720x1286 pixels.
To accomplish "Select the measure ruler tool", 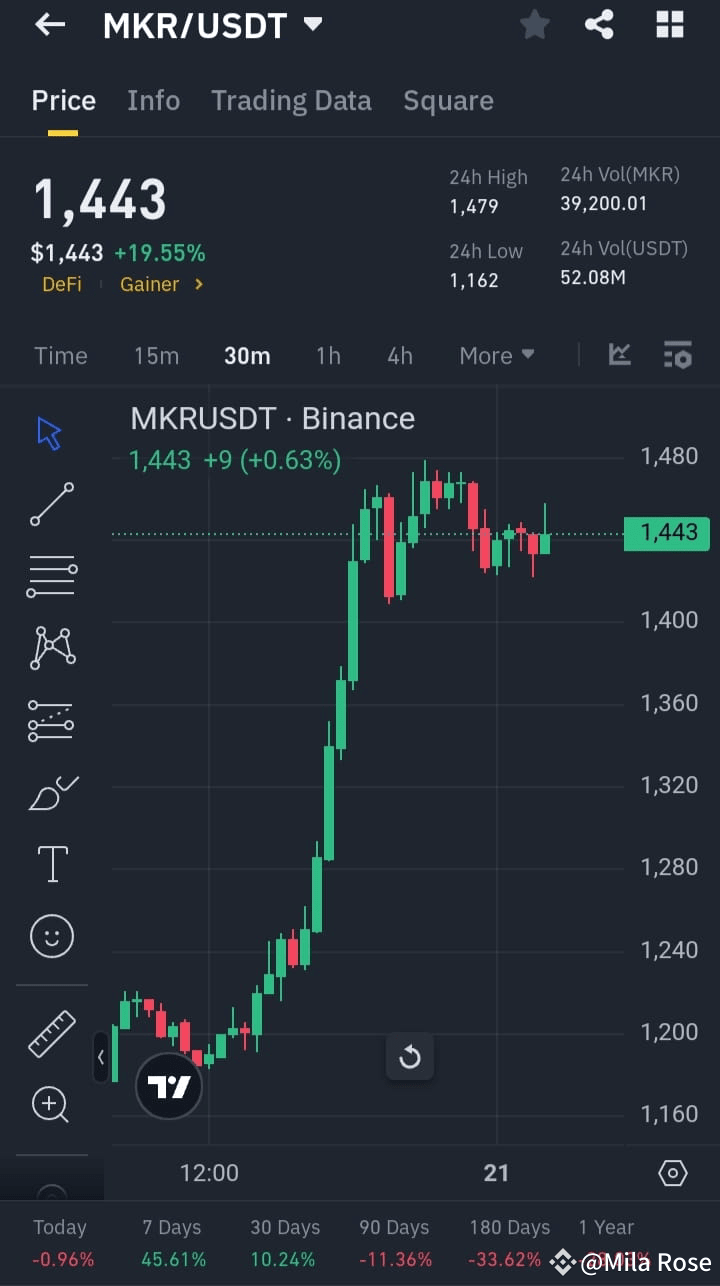I will point(51,1032).
